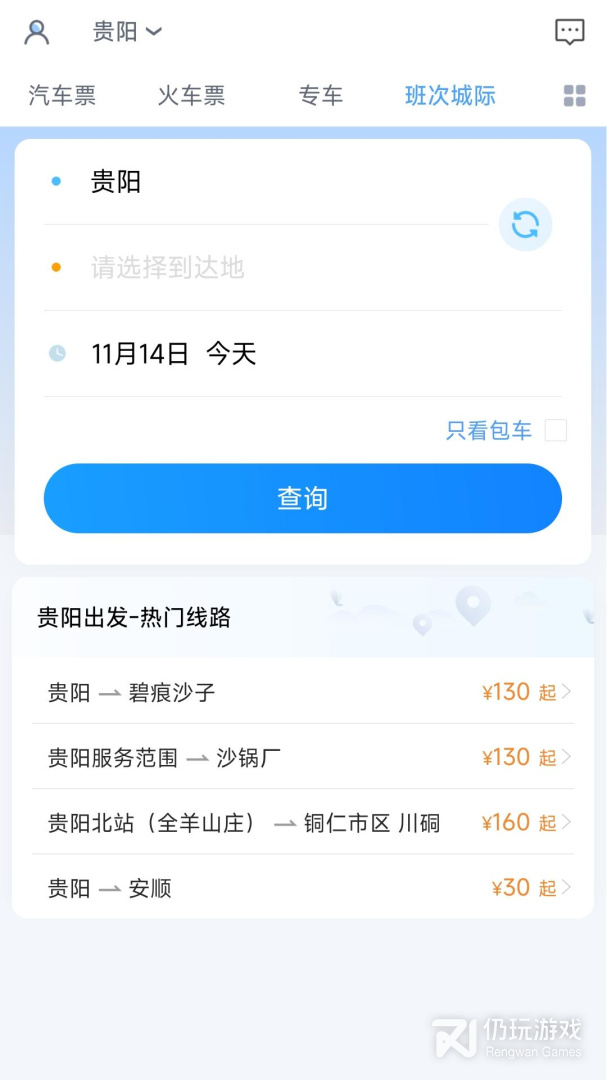The image size is (607, 1080).
Task: Open the 贵阳 city dropdown
Action: click(126, 32)
